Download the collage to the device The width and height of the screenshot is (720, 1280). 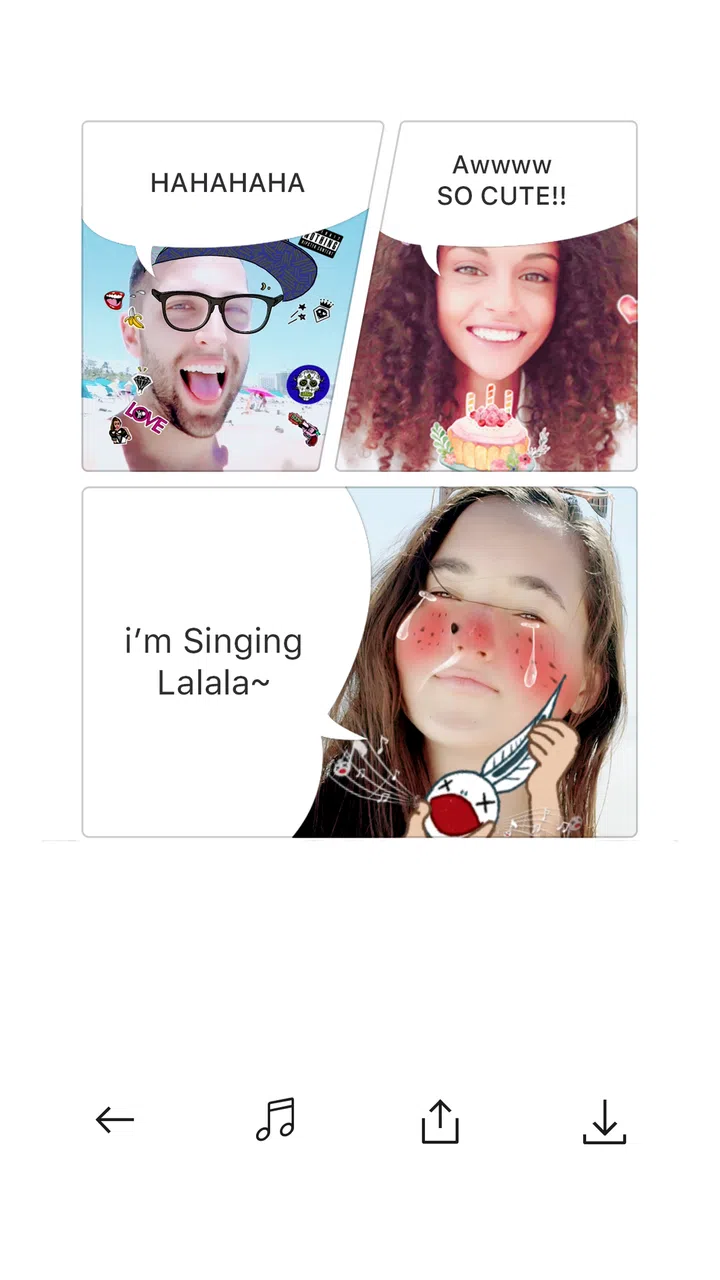pyautogui.click(x=604, y=1121)
